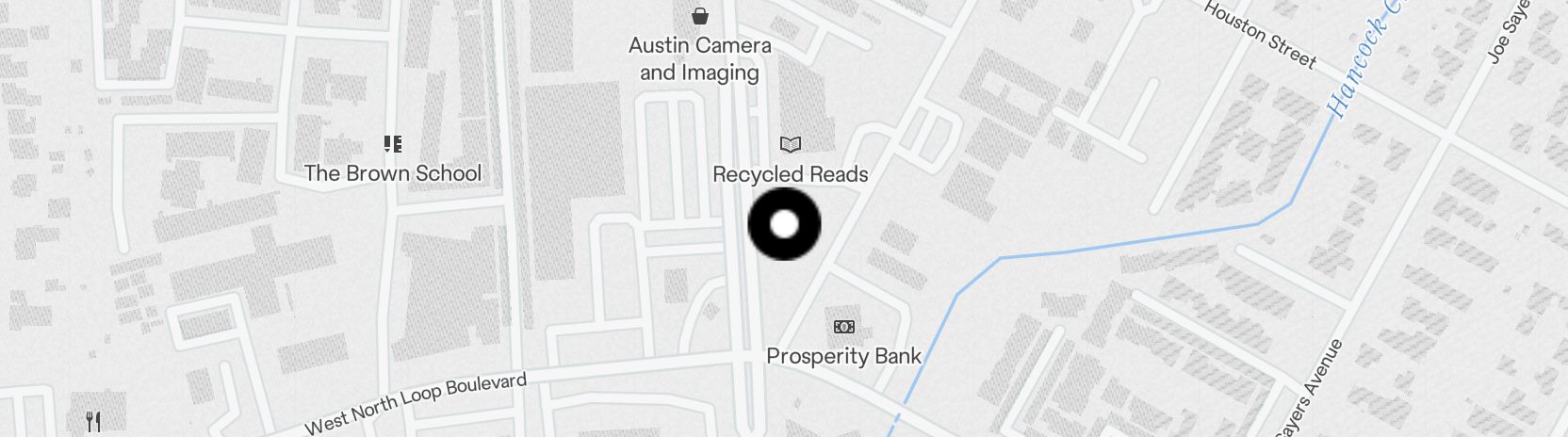
Task: Open The Brown School map marker
Action: [x=393, y=144]
